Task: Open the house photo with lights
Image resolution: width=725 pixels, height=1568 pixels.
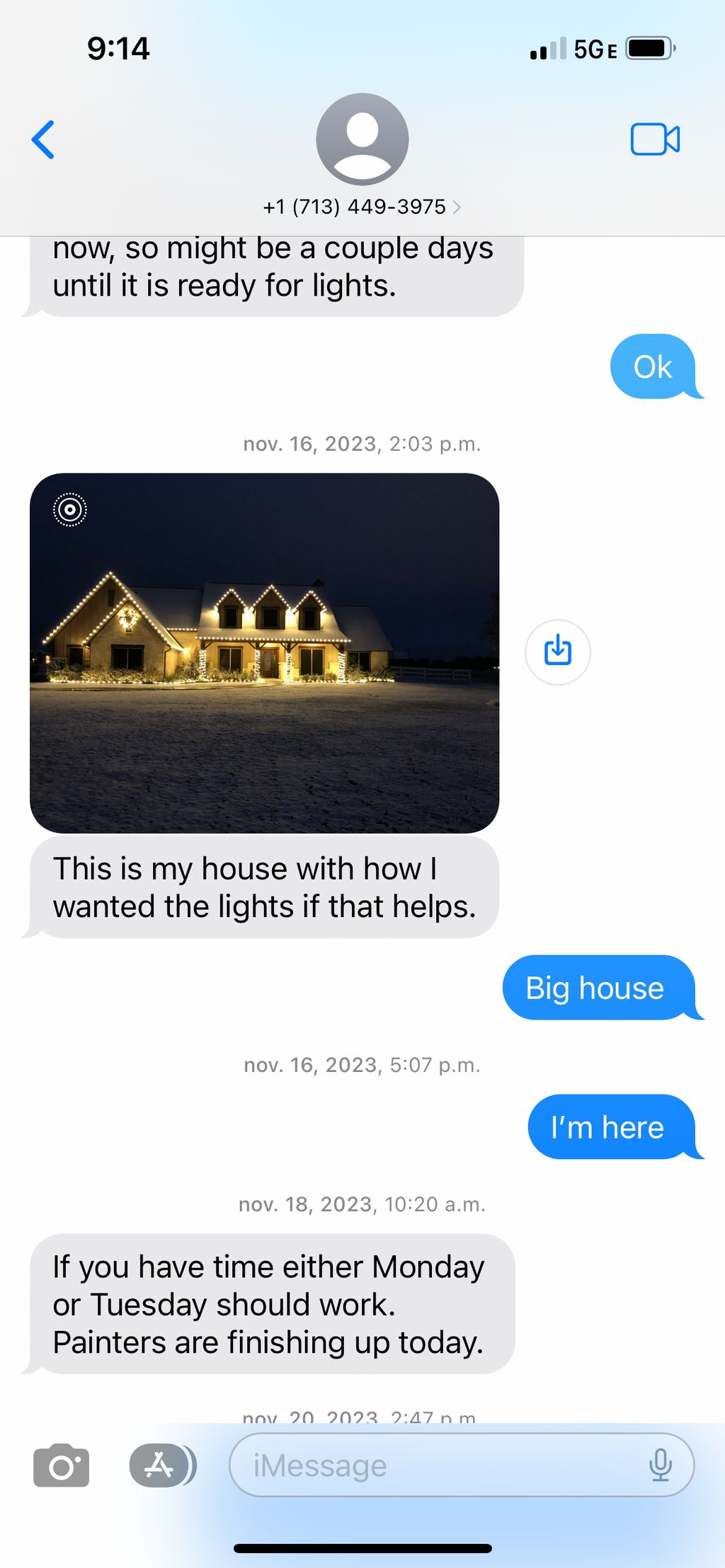Action: (264, 652)
